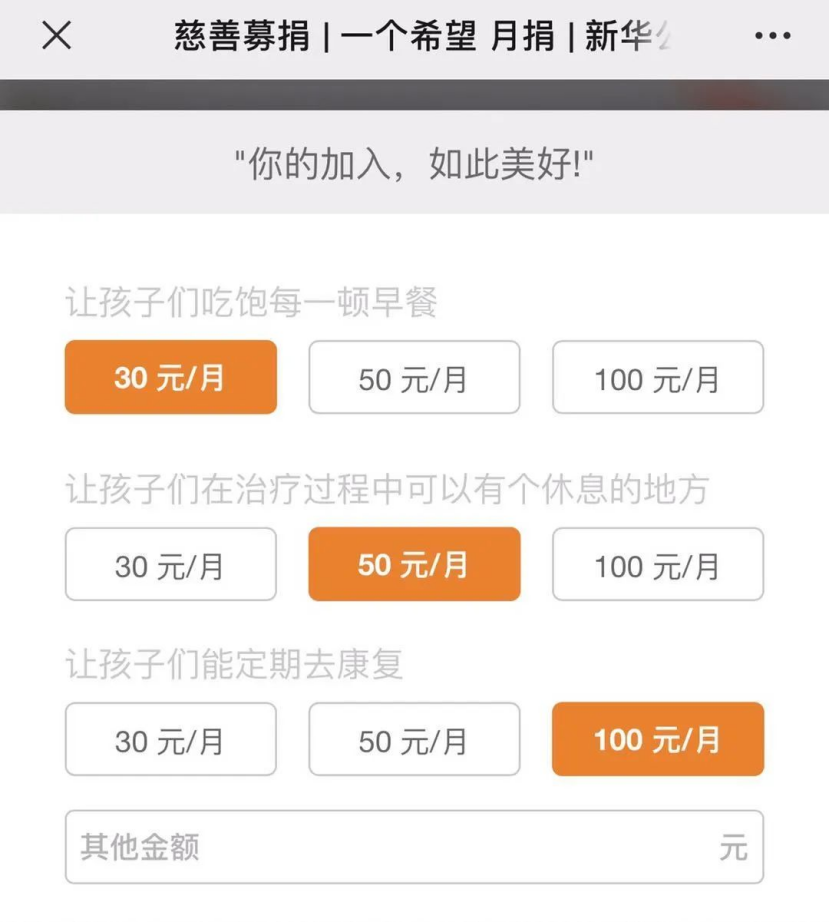Open the three-dot overflow menu
The width and height of the screenshot is (830, 923).
[x=772, y=37]
